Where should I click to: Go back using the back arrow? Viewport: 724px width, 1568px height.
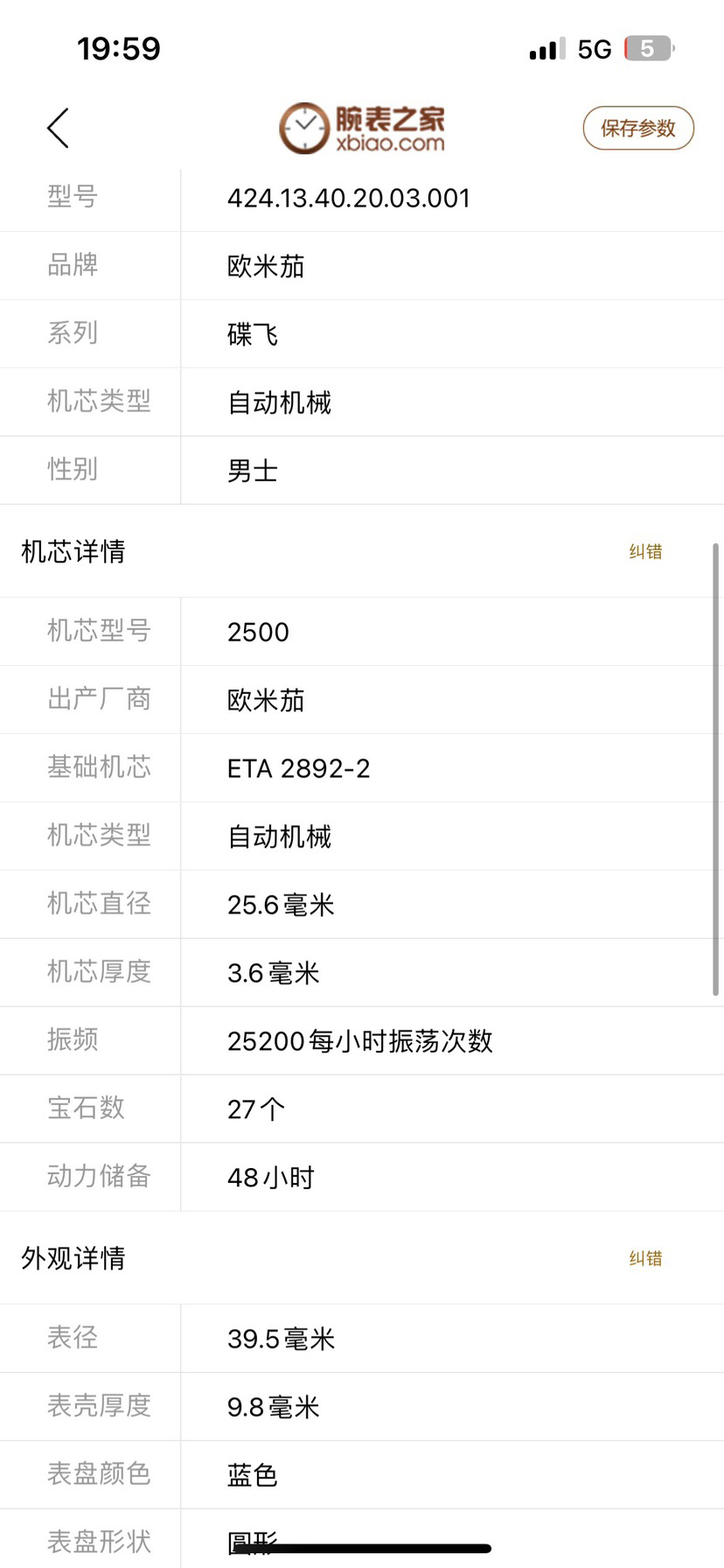(x=58, y=129)
